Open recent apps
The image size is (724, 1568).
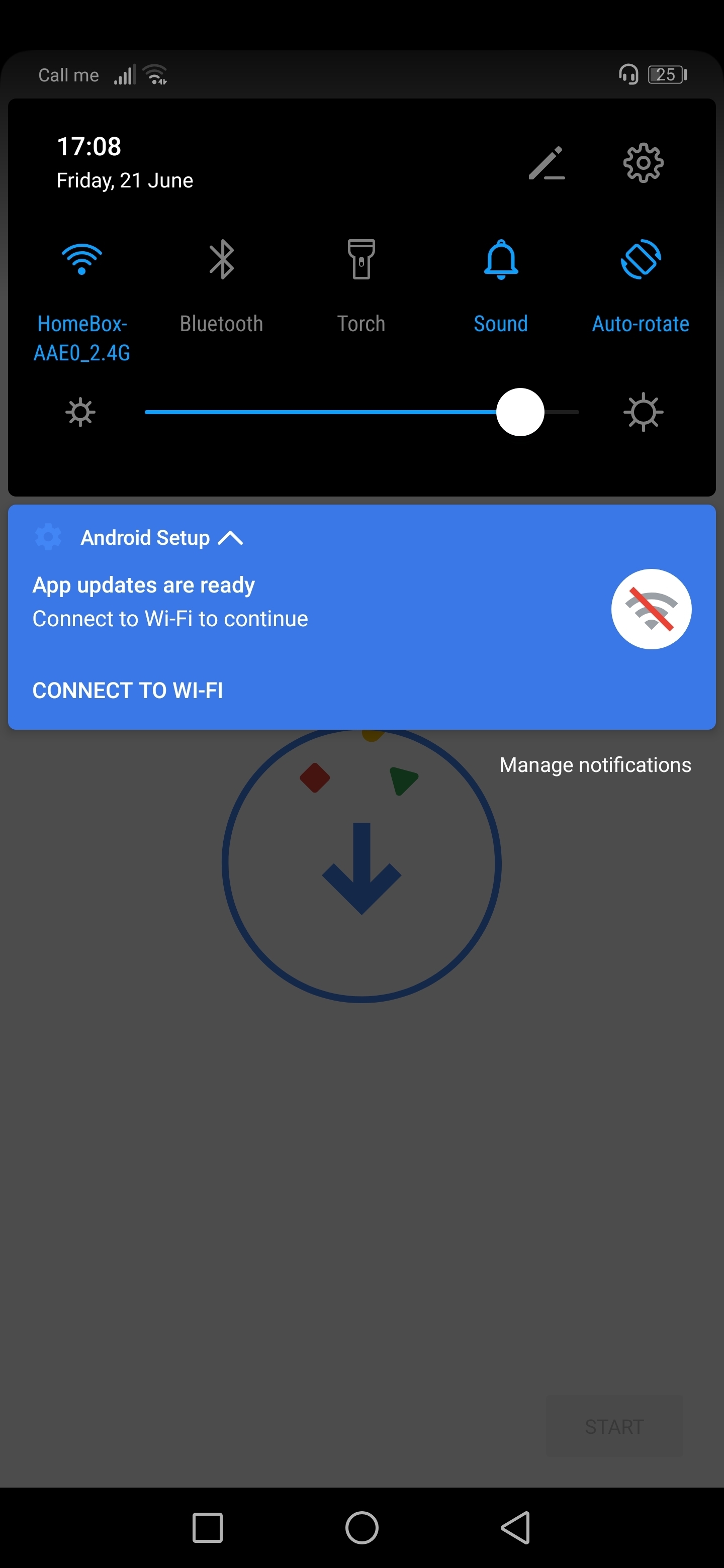(x=208, y=1528)
